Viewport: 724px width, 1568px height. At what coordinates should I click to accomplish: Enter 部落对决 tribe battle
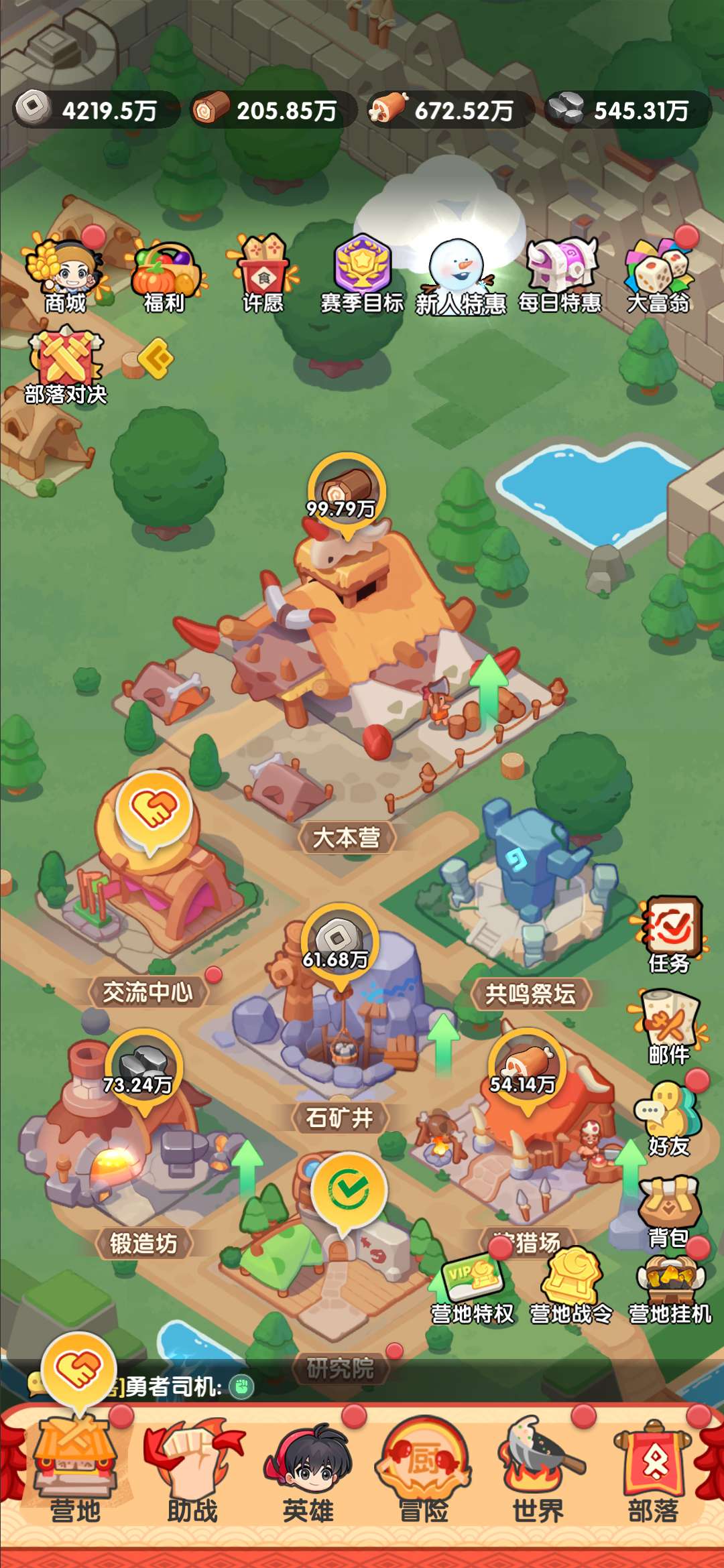pyautogui.click(x=65, y=365)
